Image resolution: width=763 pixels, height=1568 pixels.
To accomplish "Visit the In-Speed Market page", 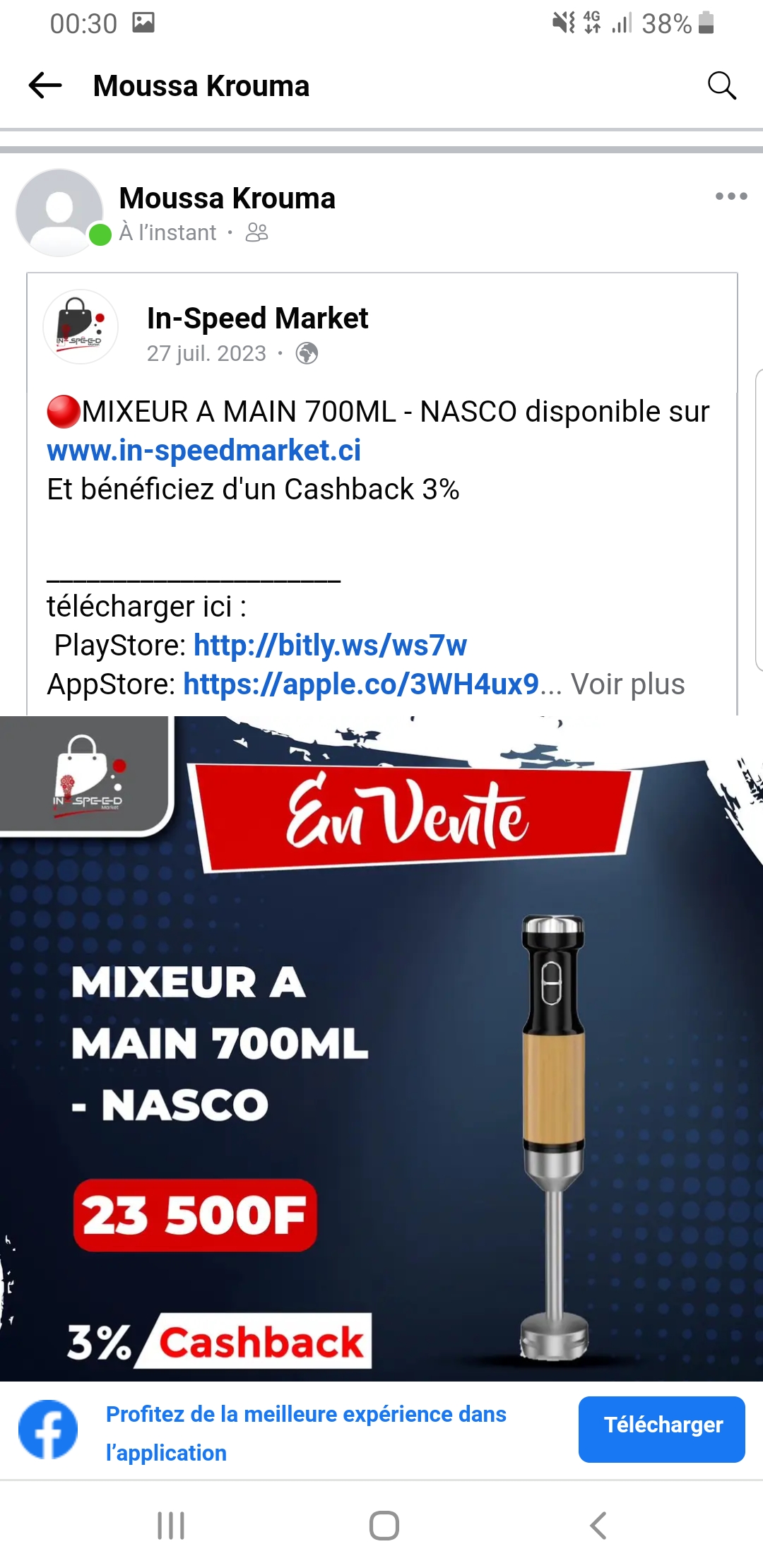I will [x=257, y=319].
